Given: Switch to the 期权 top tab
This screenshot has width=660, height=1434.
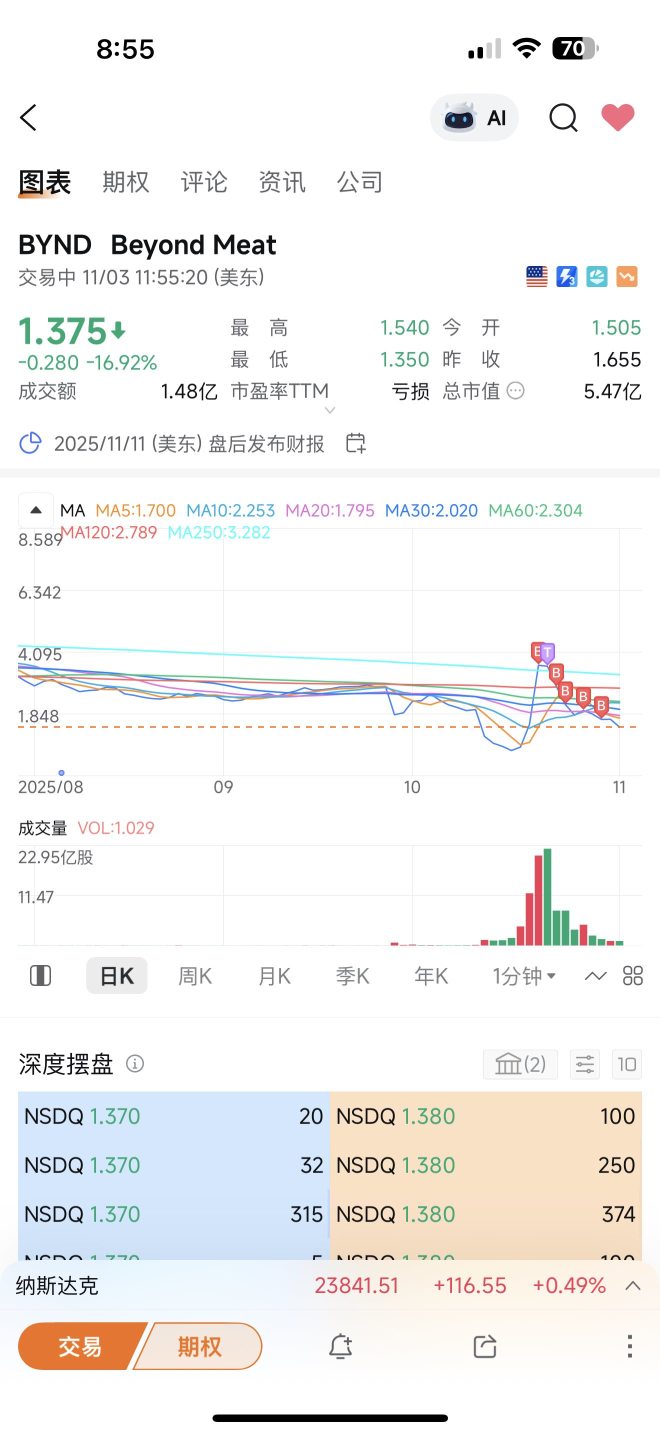Looking at the screenshot, I should click(126, 182).
